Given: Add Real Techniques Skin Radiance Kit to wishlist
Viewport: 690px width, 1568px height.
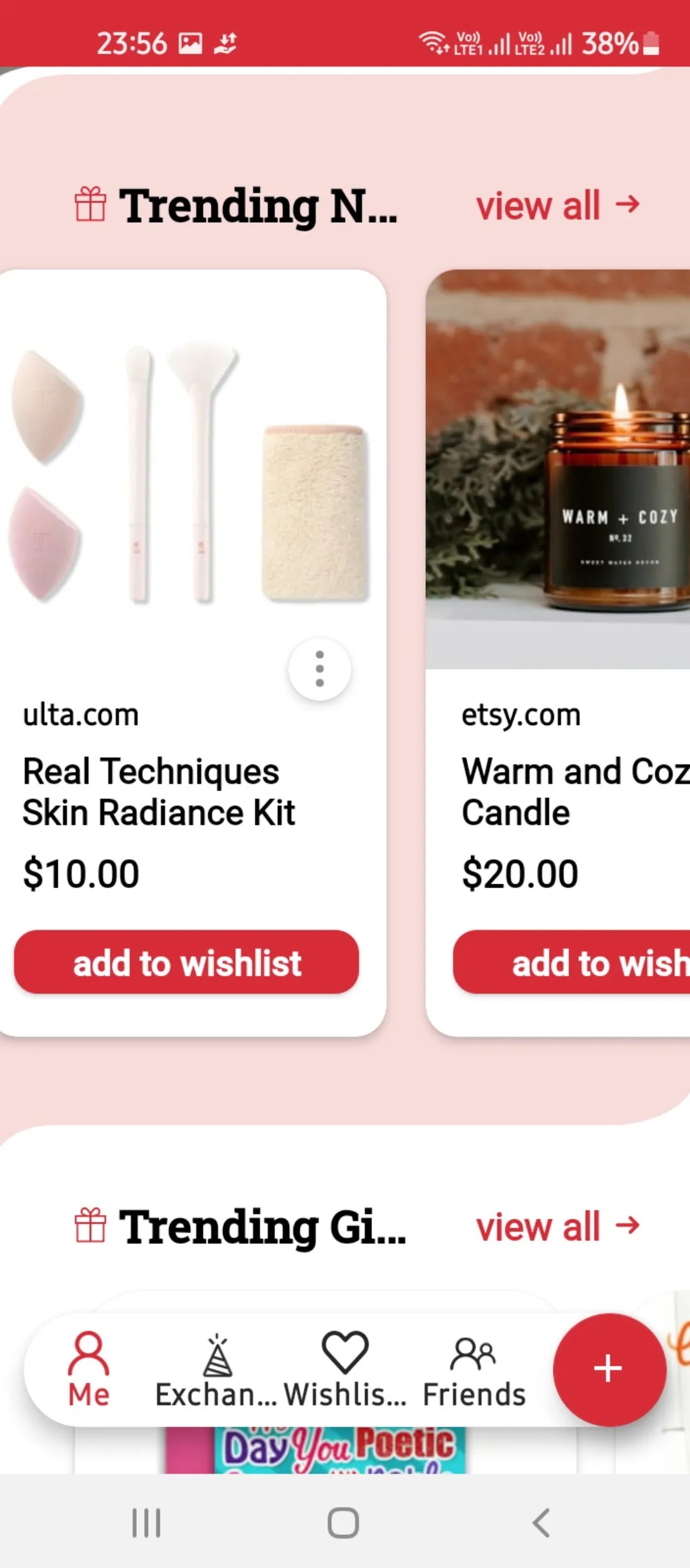Looking at the screenshot, I should [186, 962].
